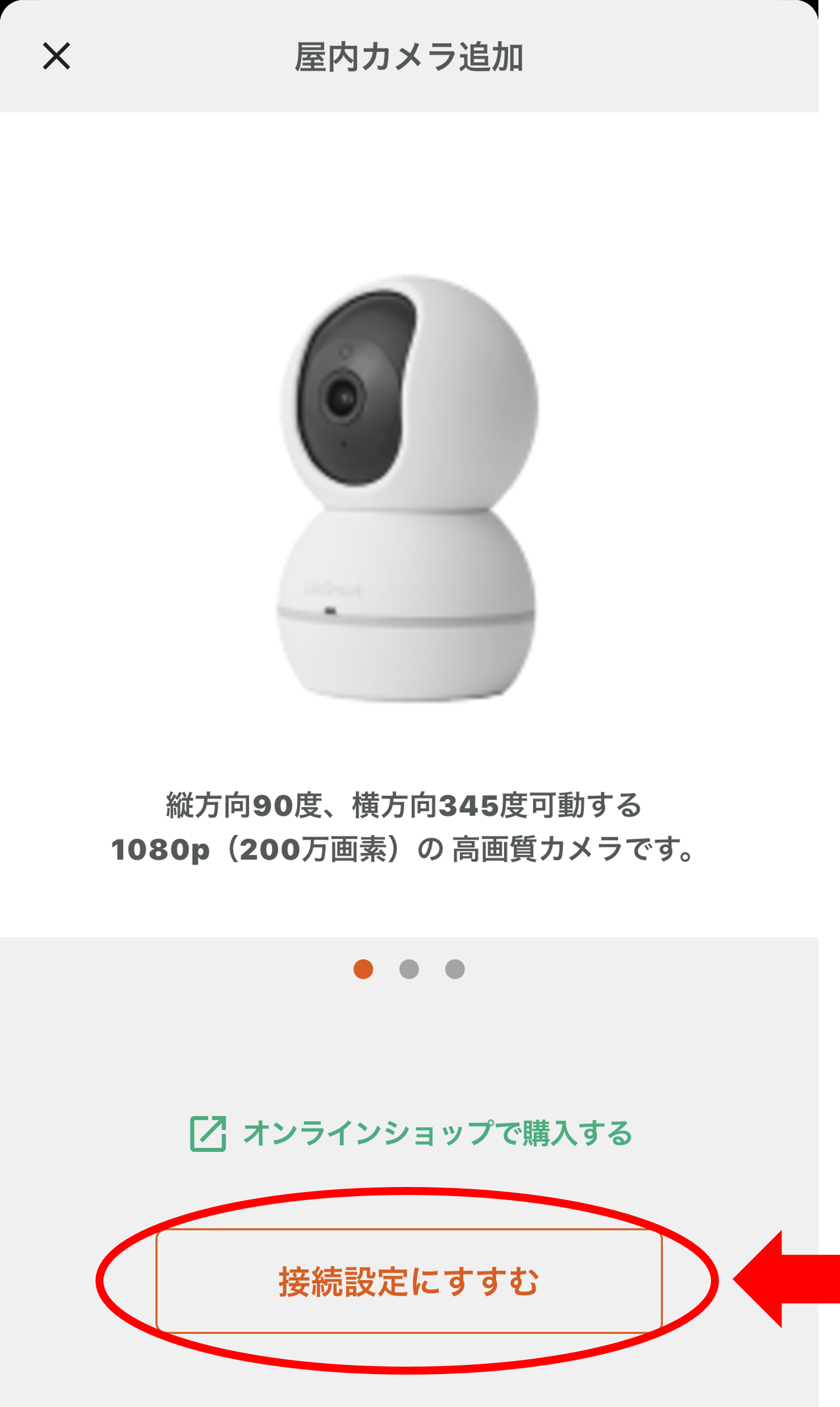Open オンラインショップで購入する link

410,1134
